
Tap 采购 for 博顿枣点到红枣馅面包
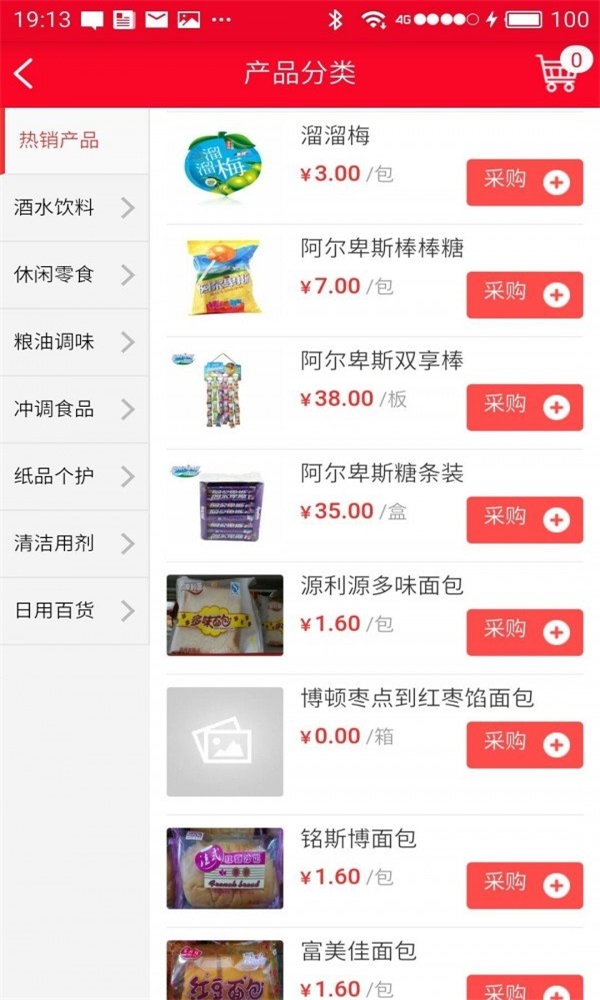(x=524, y=744)
